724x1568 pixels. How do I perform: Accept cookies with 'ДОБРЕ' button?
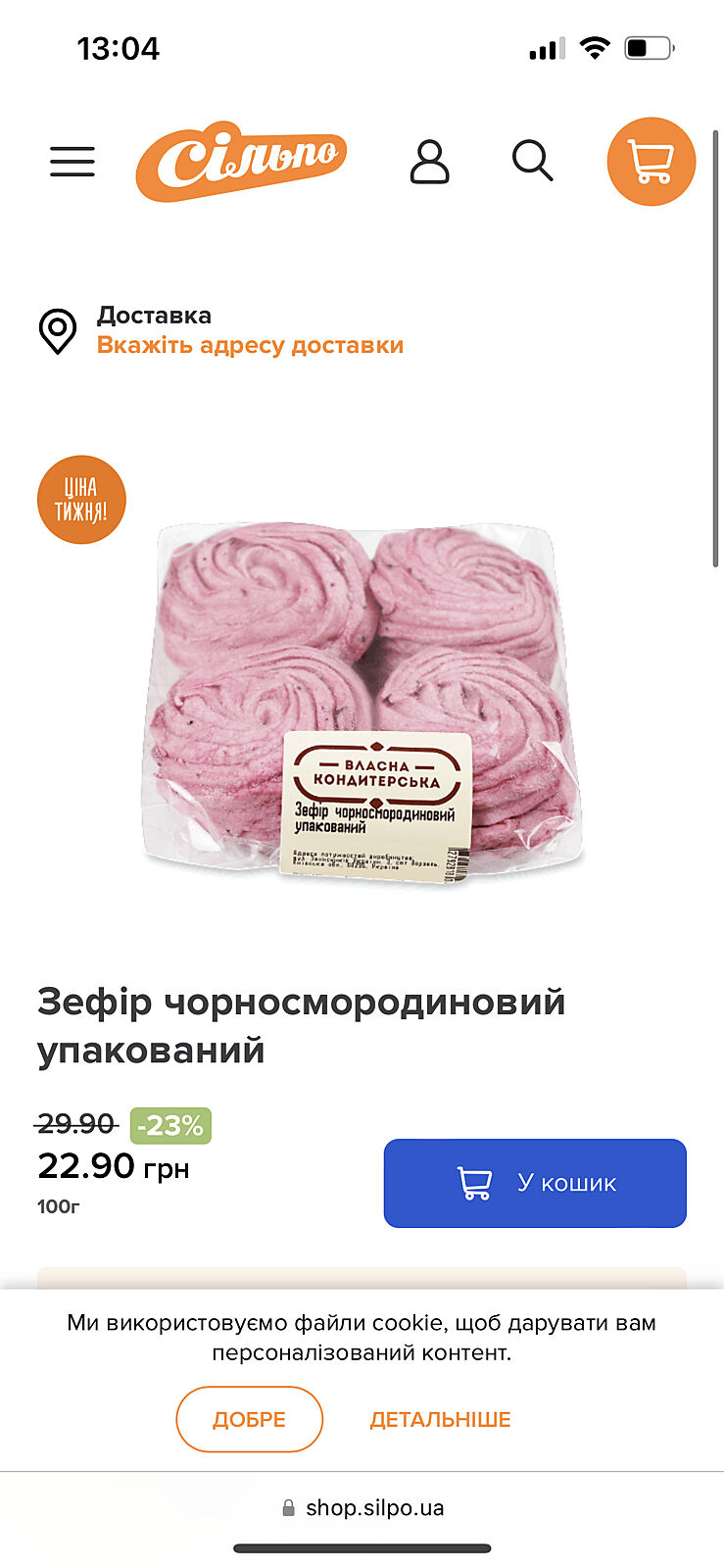[249, 1419]
